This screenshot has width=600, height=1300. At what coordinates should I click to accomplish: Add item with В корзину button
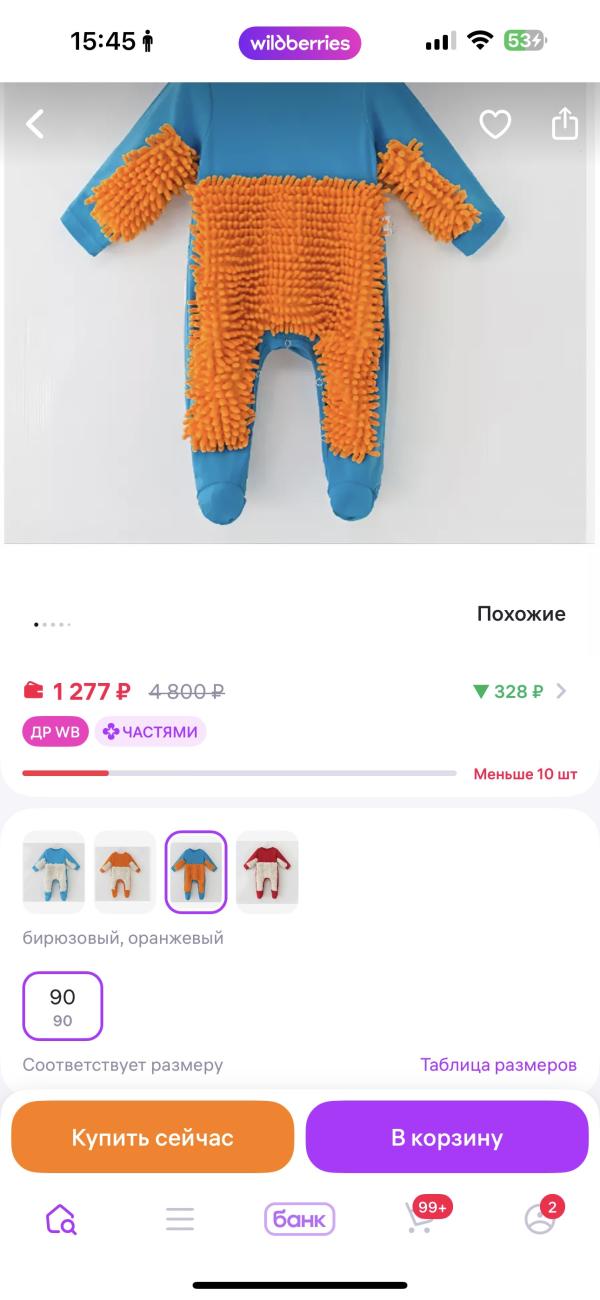pos(447,1137)
